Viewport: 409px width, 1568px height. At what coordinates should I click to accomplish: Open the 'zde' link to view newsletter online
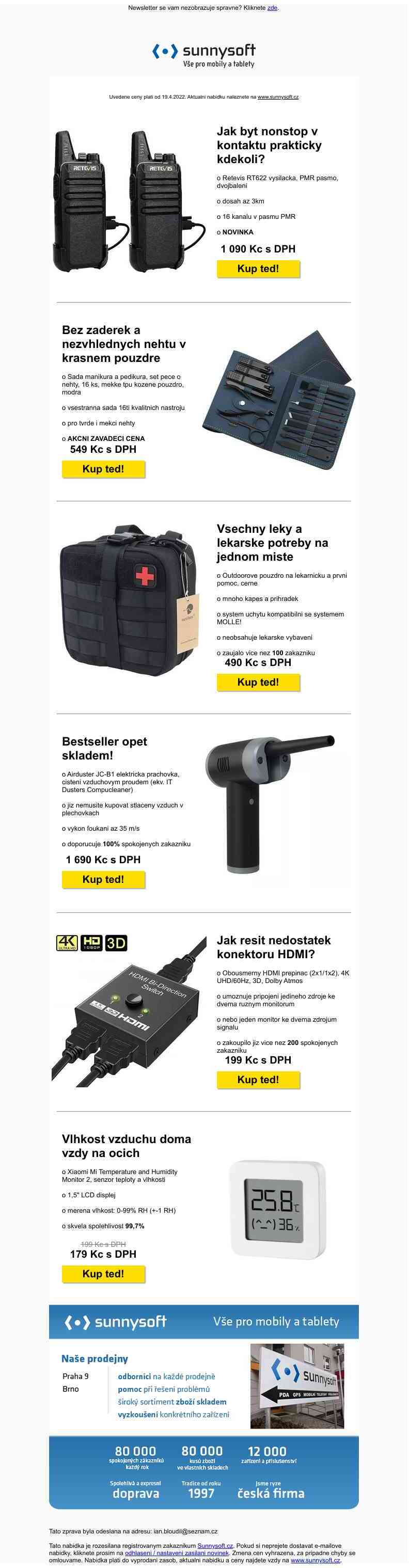(272, 8)
